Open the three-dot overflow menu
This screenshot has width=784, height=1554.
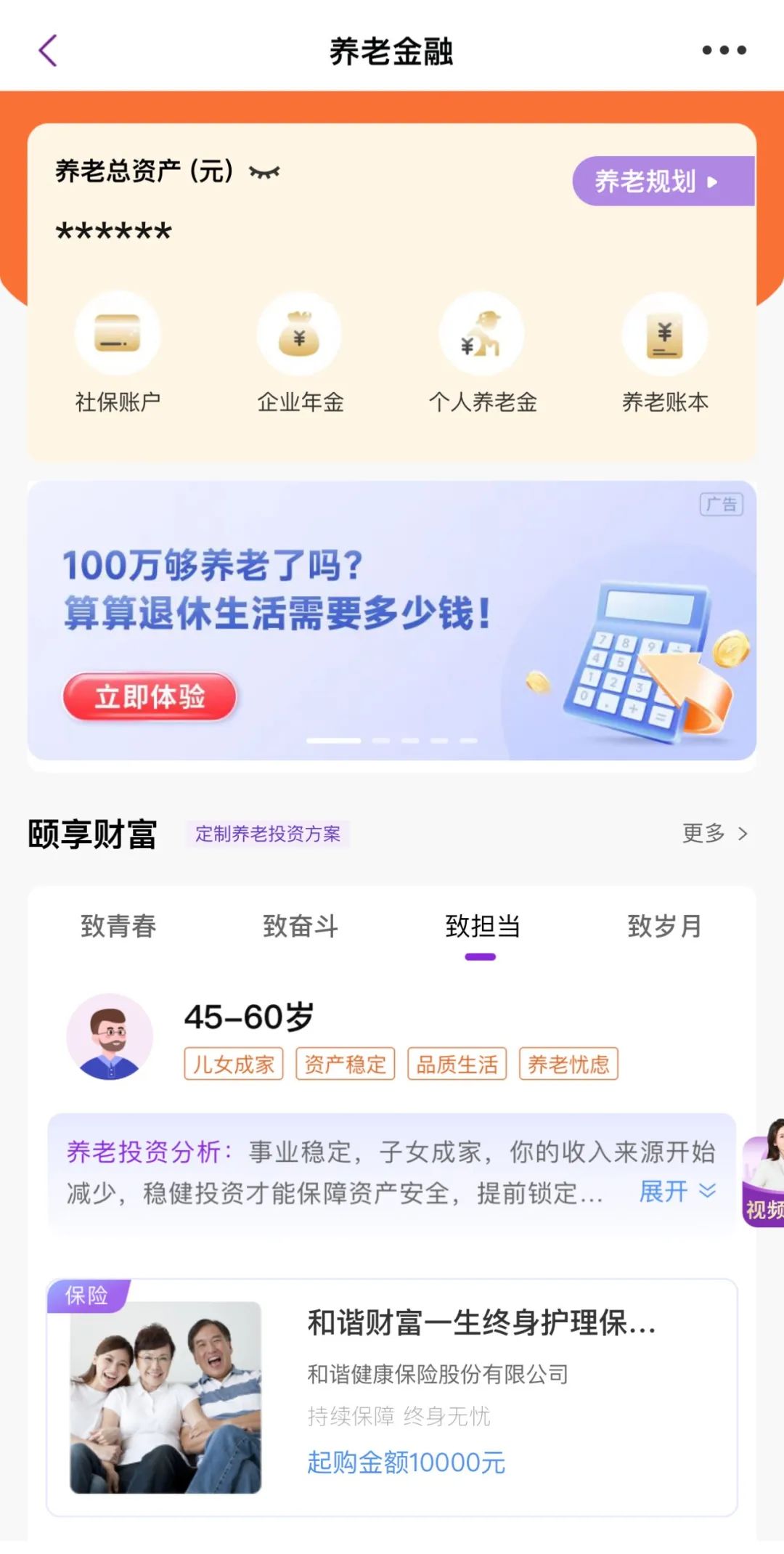(x=724, y=51)
